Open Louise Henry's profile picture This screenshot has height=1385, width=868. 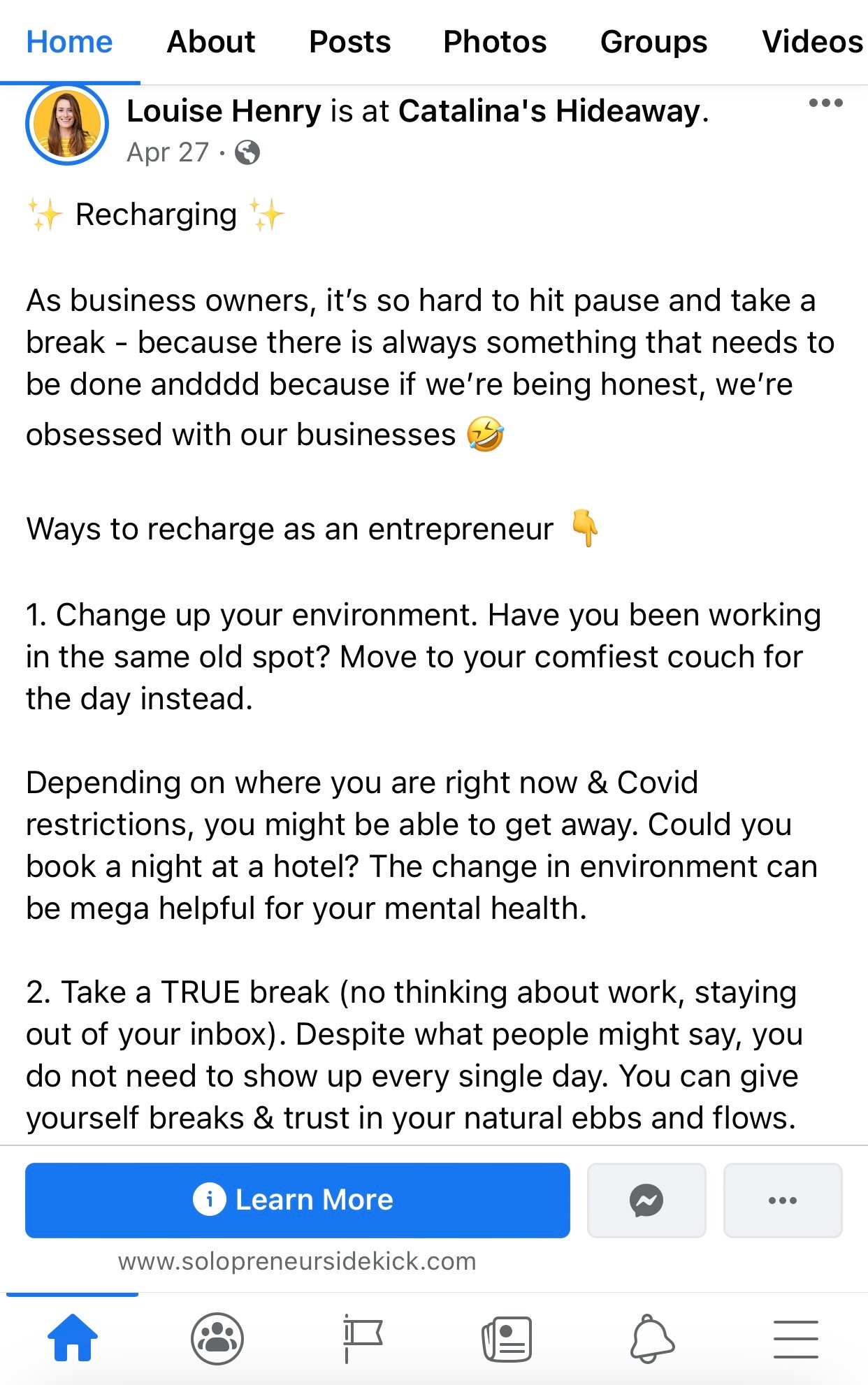67,124
